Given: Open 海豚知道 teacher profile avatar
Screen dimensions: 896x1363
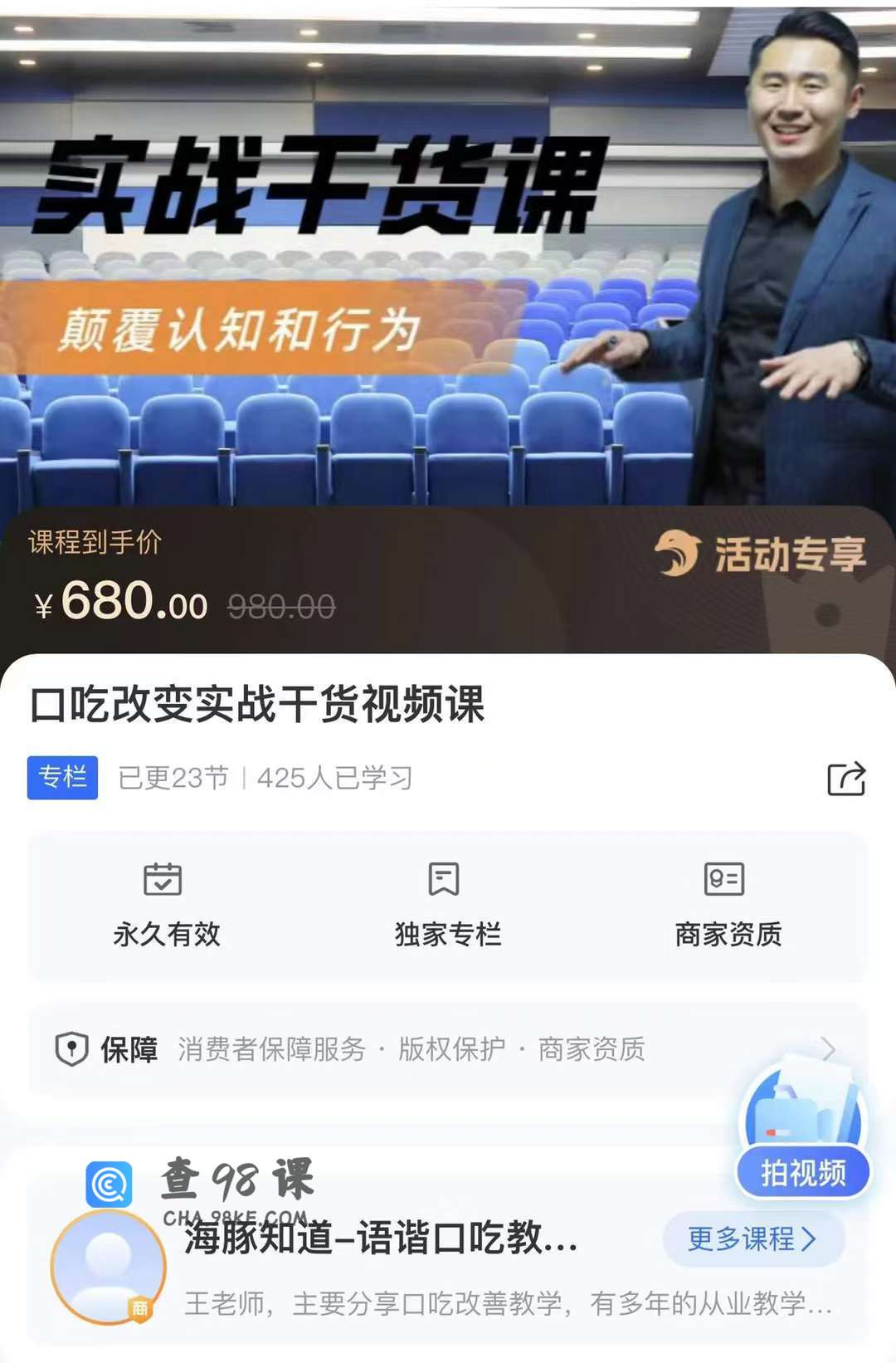Looking at the screenshot, I should 109,1267.
